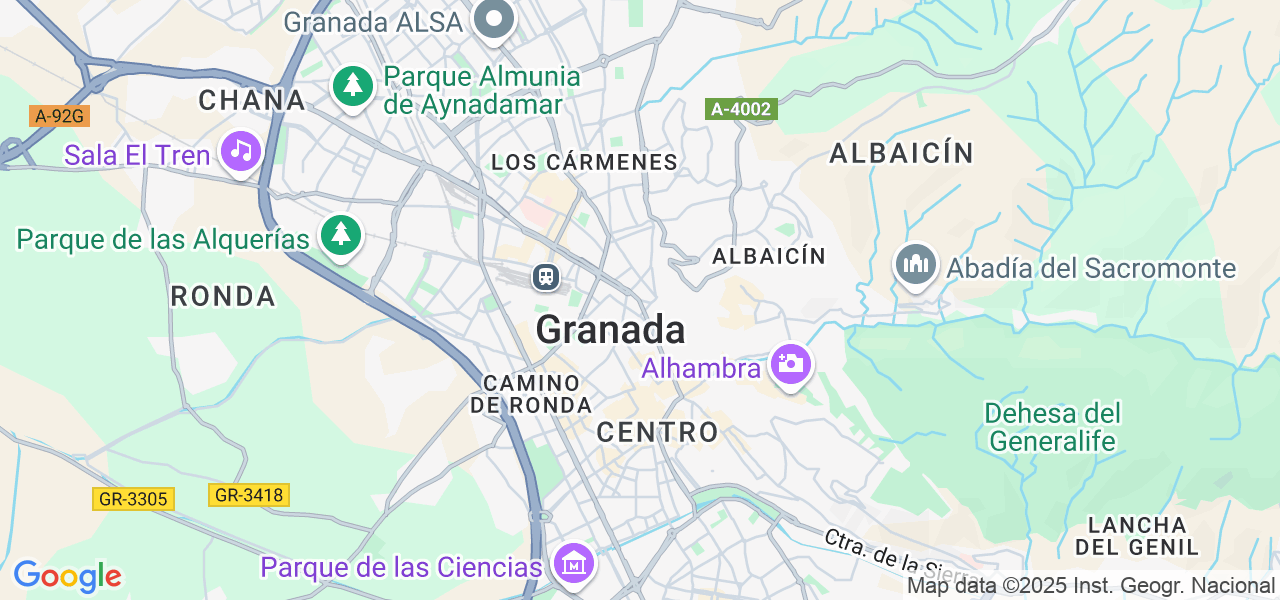The height and width of the screenshot is (600, 1280).
Task: Tap the Granada ALSA bus station marker
Action: pyautogui.click(x=493, y=19)
